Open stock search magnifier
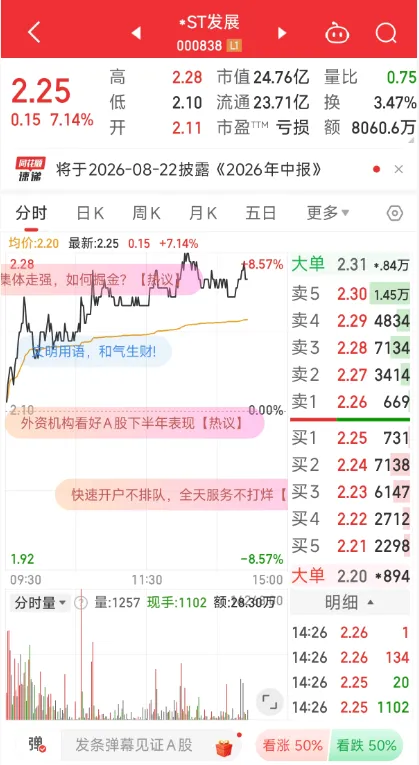419x765 pixels. [x=386, y=33]
